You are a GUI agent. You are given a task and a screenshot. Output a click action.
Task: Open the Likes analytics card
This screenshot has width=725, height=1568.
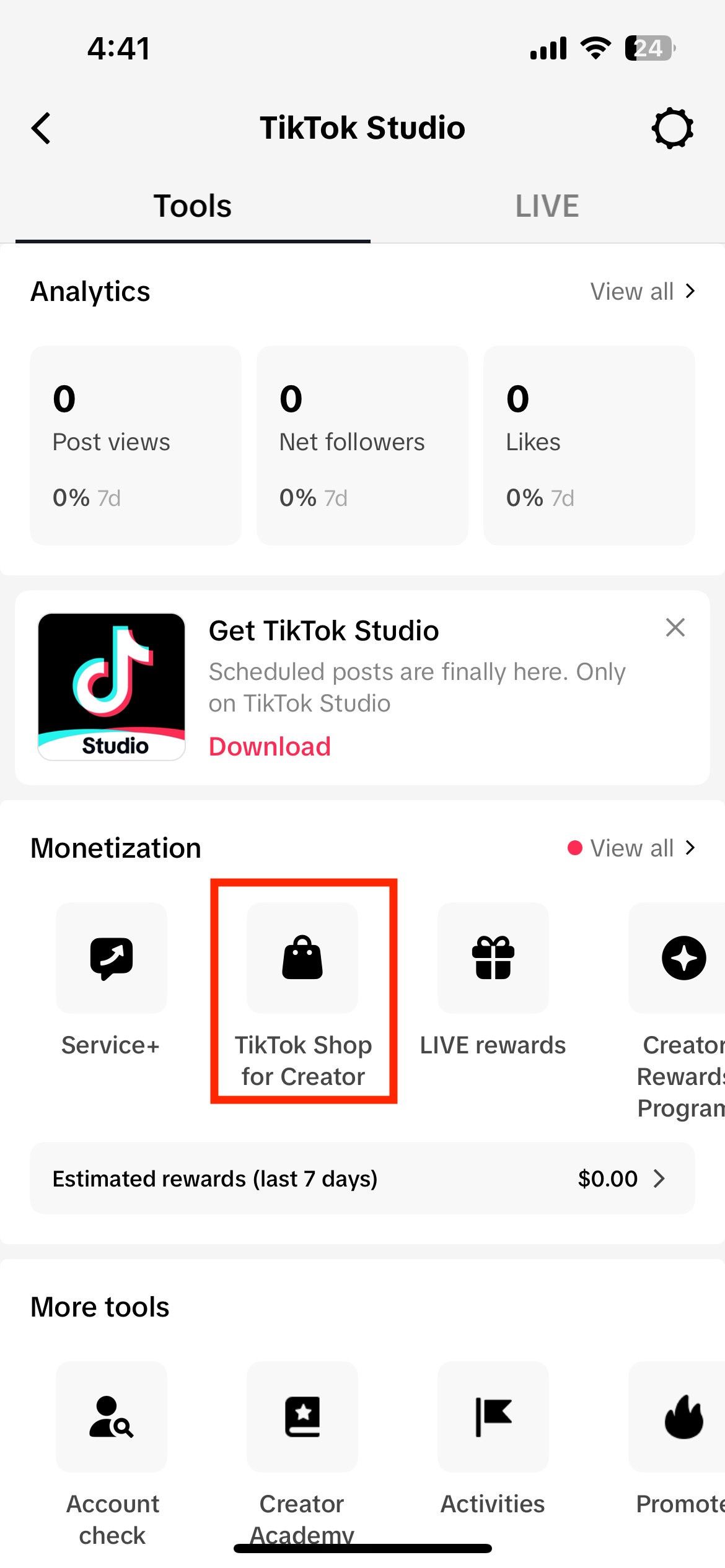point(589,445)
